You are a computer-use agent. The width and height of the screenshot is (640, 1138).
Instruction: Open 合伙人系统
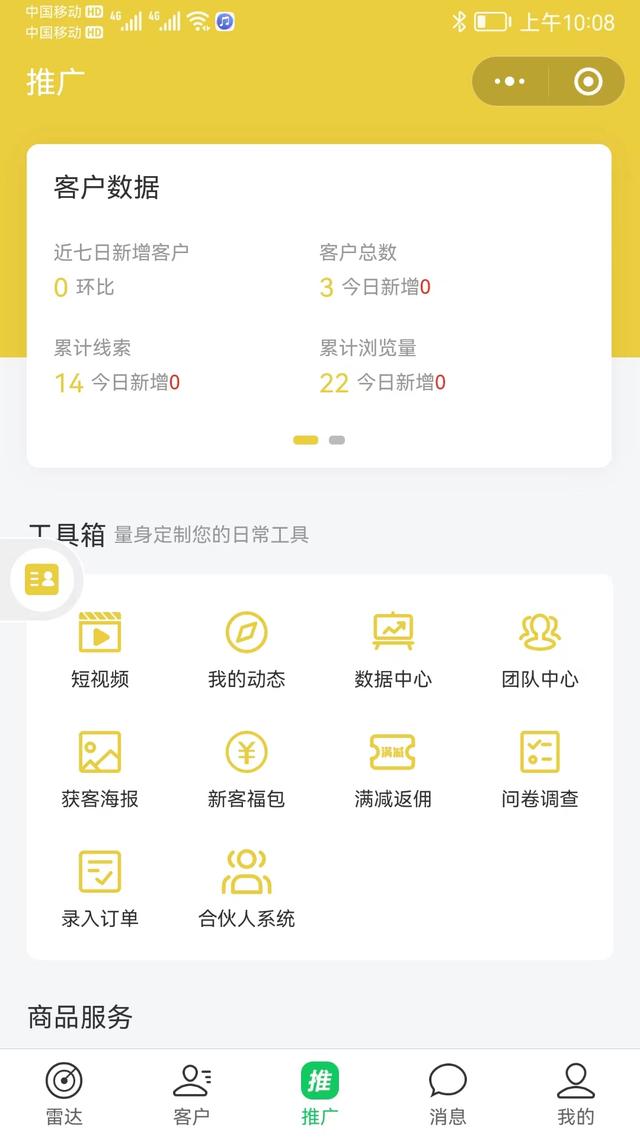click(246, 888)
